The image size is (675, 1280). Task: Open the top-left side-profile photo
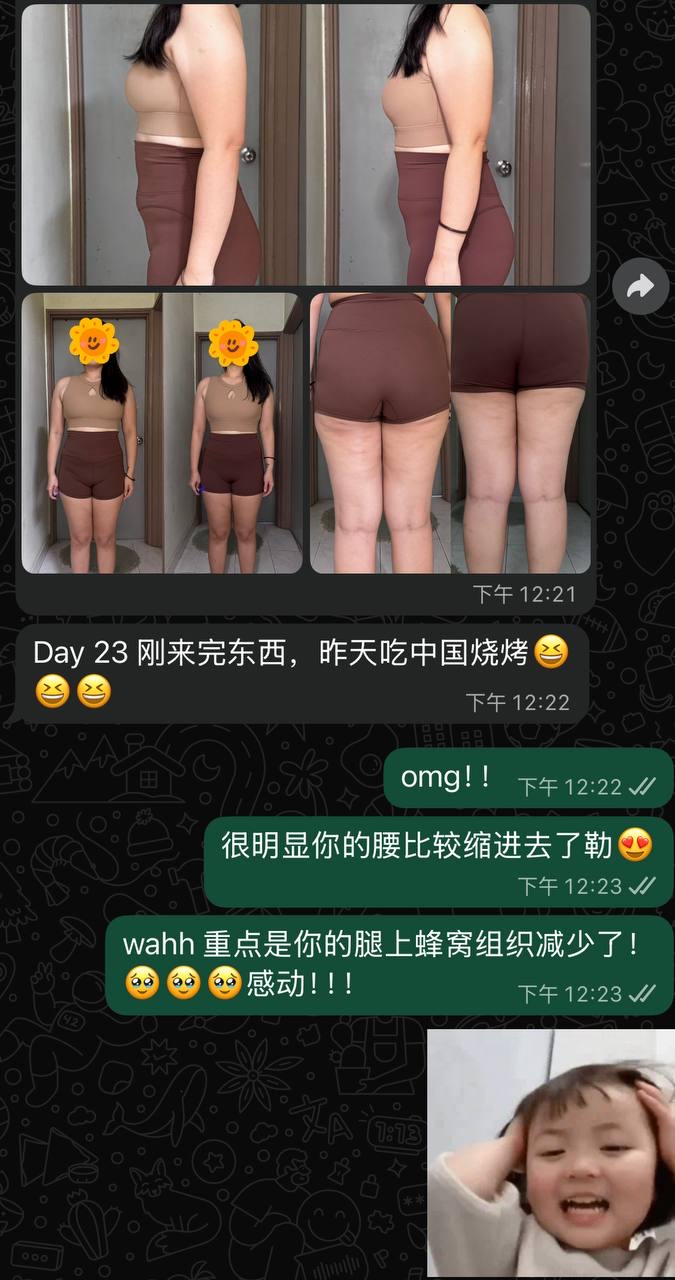(x=162, y=145)
